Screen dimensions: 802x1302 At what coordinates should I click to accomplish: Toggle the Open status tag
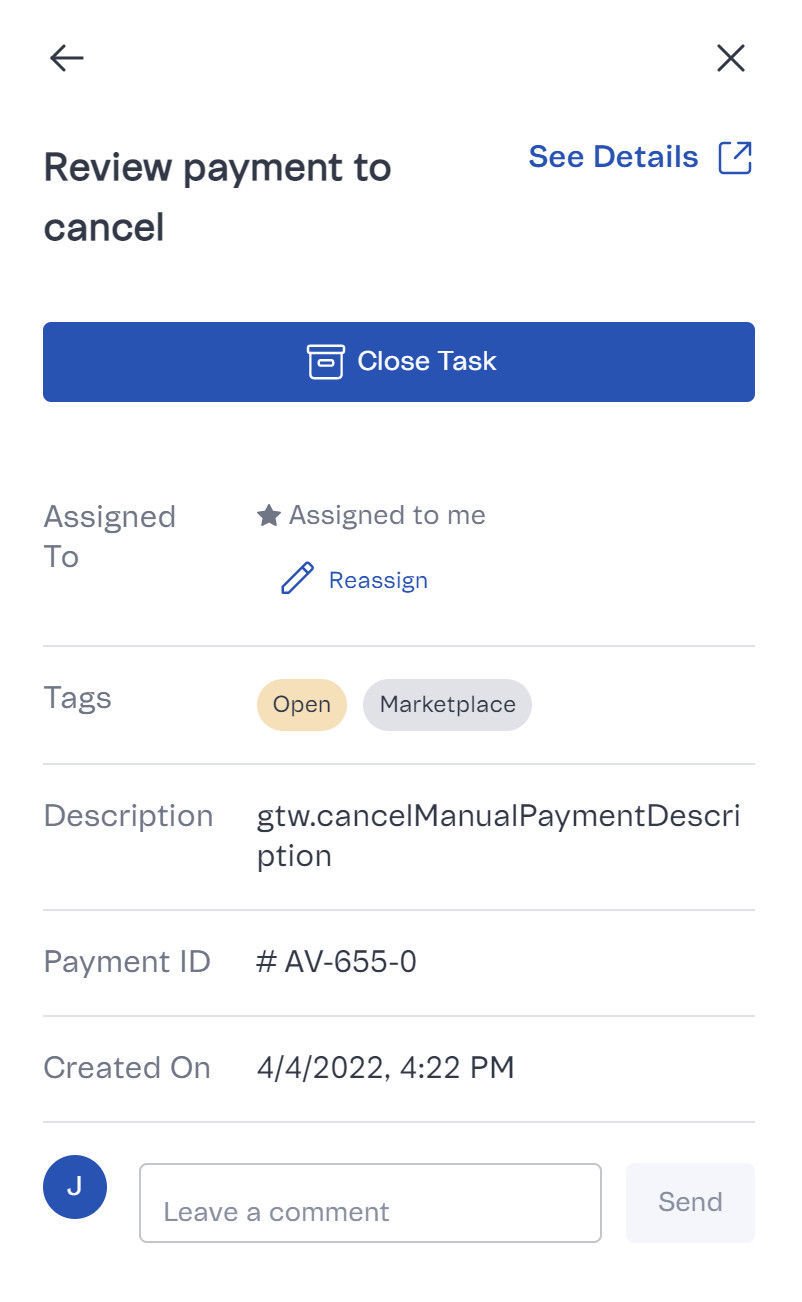[302, 705]
